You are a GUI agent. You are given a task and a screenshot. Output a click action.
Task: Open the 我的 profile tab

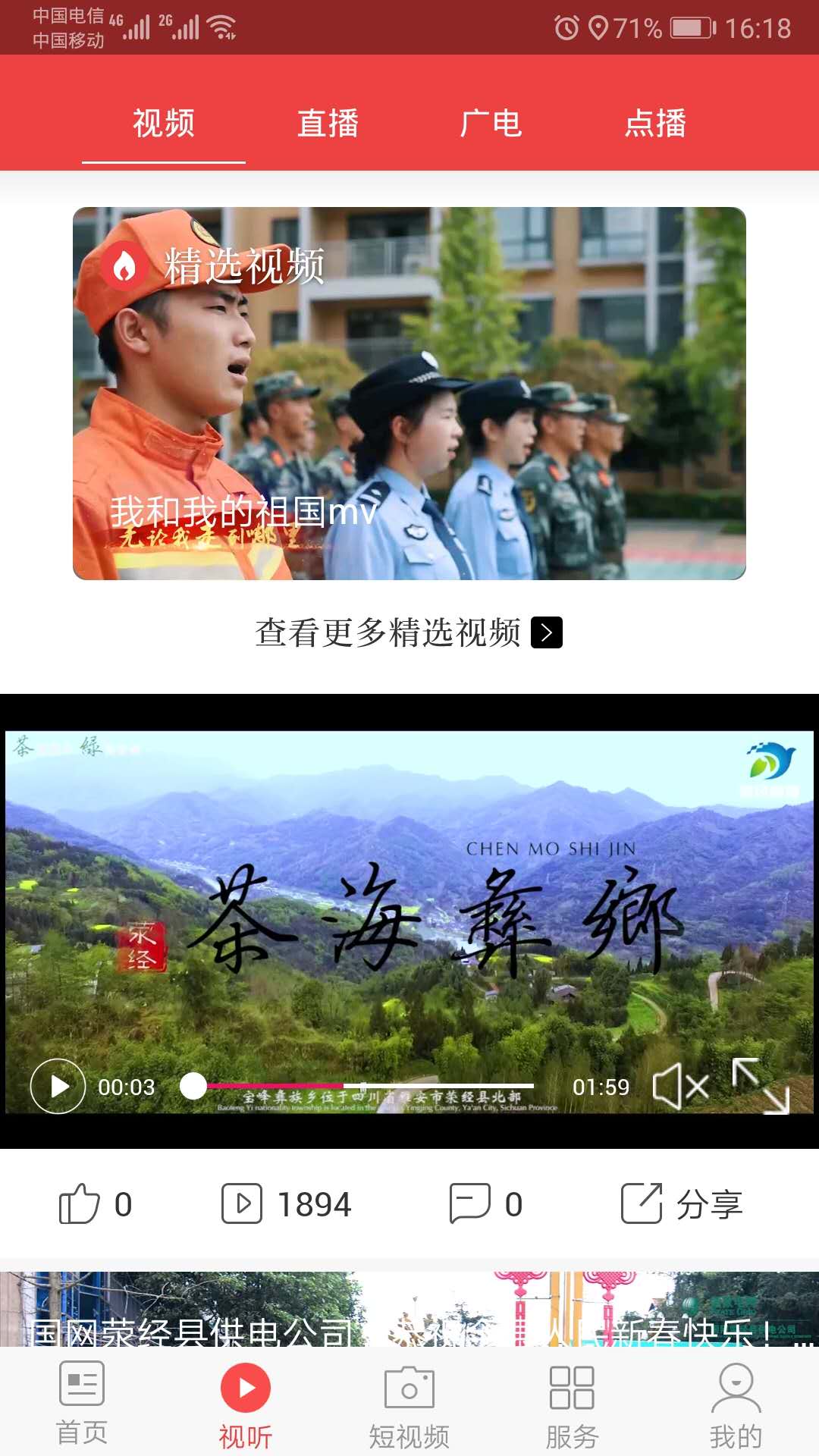(x=736, y=1403)
